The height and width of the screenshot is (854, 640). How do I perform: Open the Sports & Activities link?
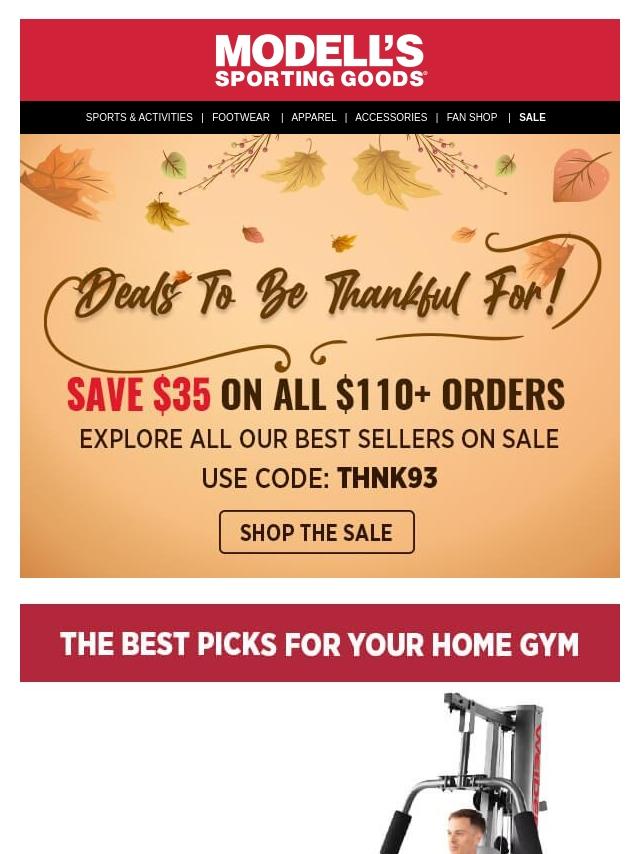[139, 118]
